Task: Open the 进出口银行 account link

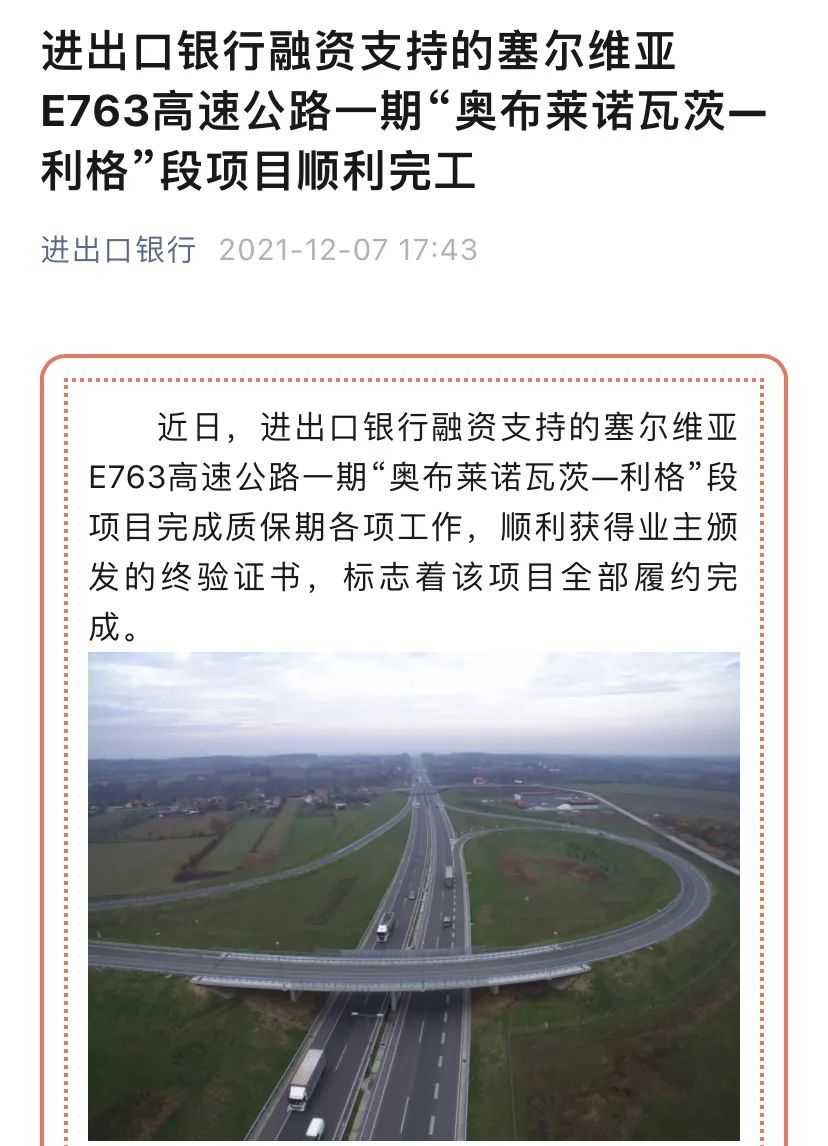Action: (118, 249)
